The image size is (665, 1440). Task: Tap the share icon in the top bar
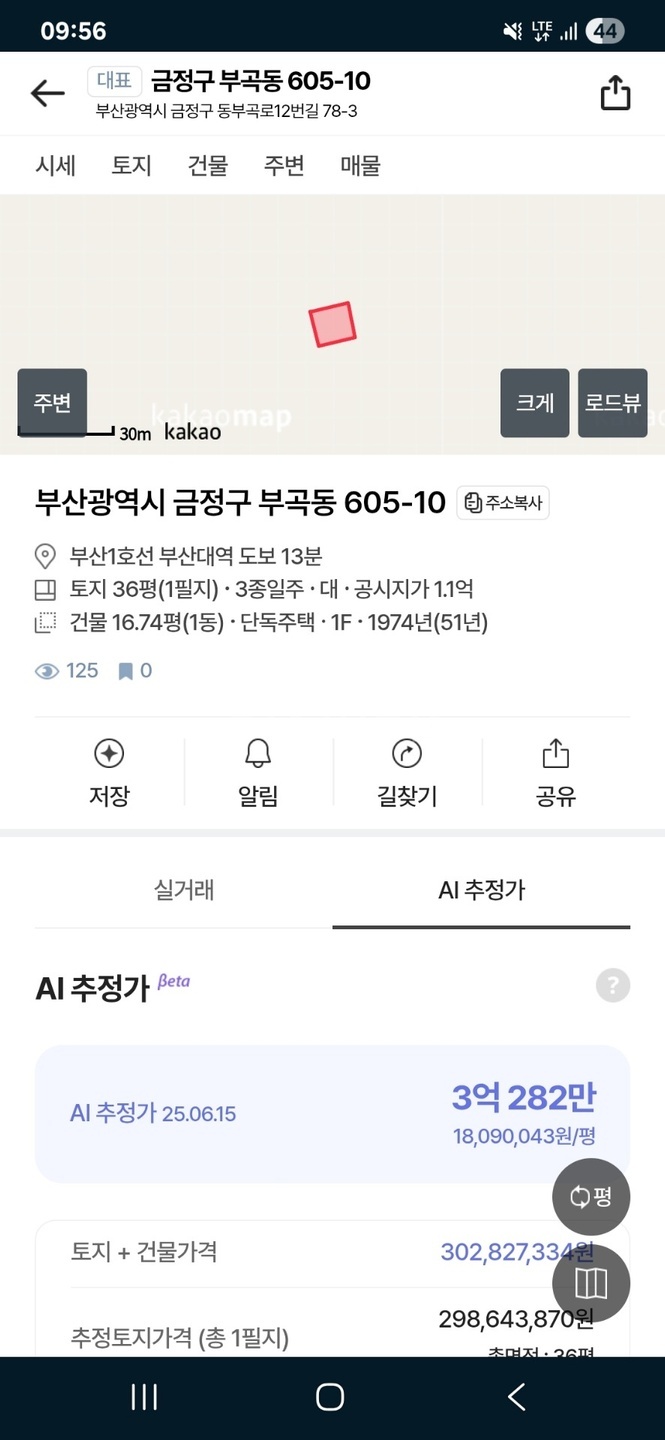click(615, 92)
